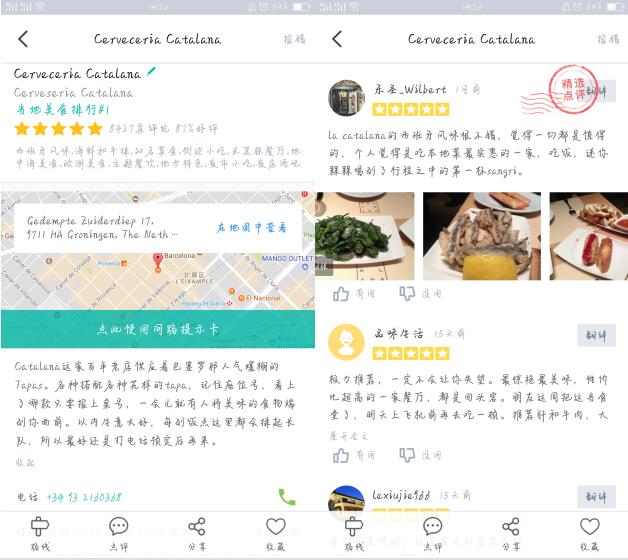Viewport: 628px width, 560px height.
Task: Call the restaurant via the green phone icon
Action: [287, 497]
